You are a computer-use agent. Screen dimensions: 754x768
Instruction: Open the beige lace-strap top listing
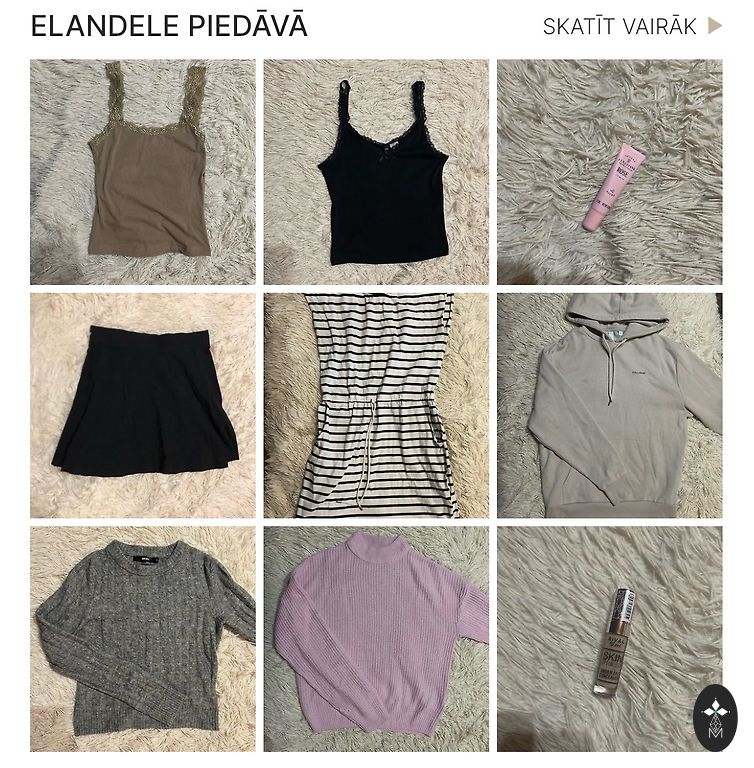pyautogui.click(x=143, y=172)
